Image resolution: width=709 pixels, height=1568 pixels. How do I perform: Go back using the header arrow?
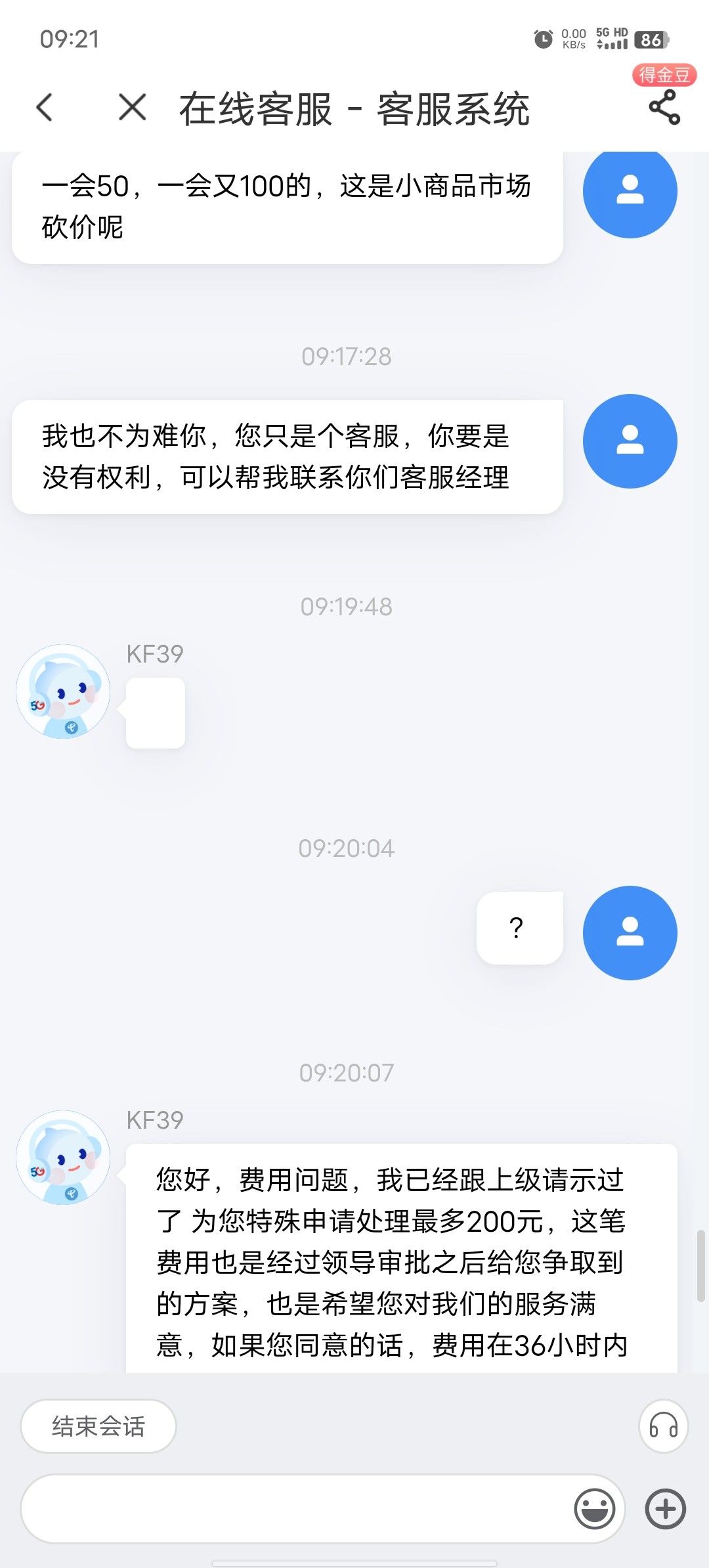point(45,108)
